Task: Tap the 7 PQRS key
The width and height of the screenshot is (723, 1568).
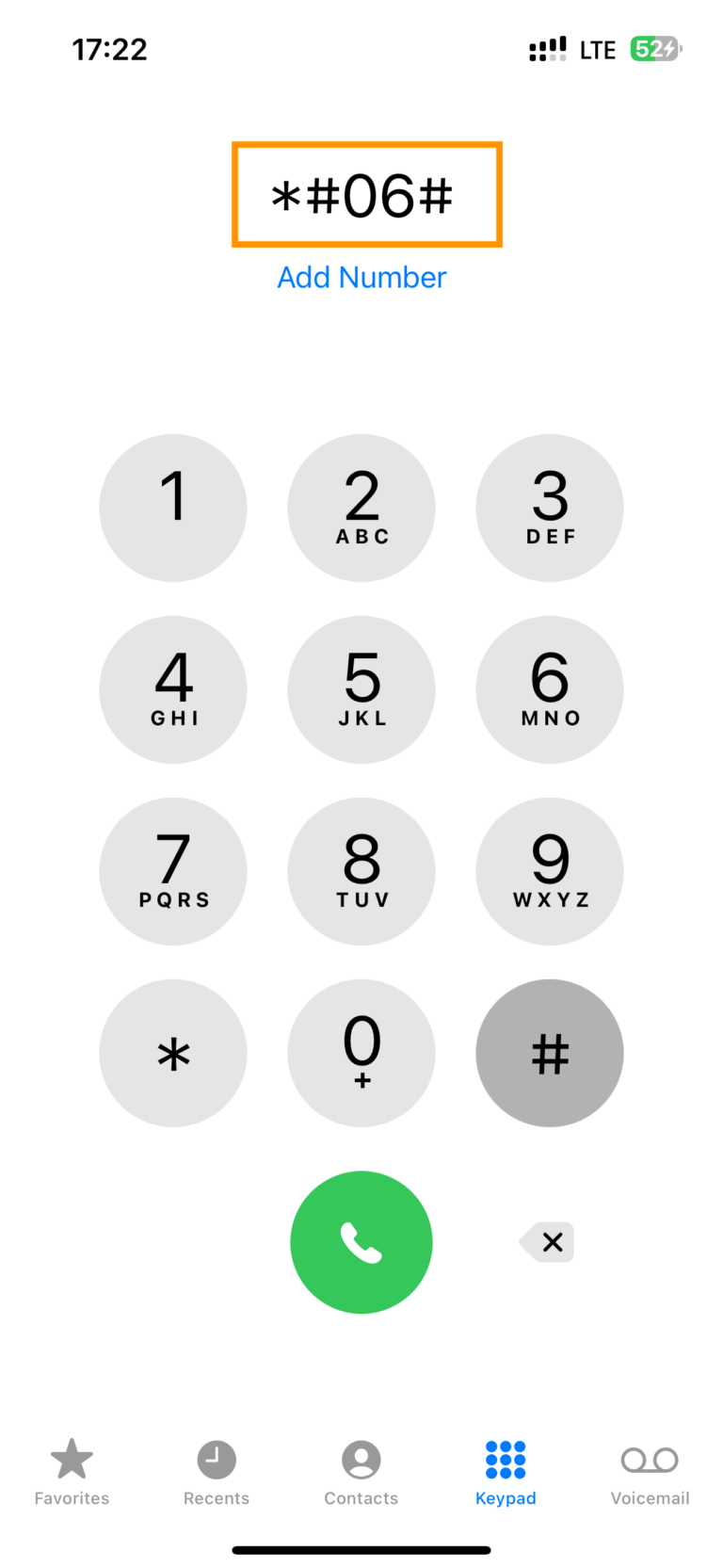Action: (x=173, y=871)
